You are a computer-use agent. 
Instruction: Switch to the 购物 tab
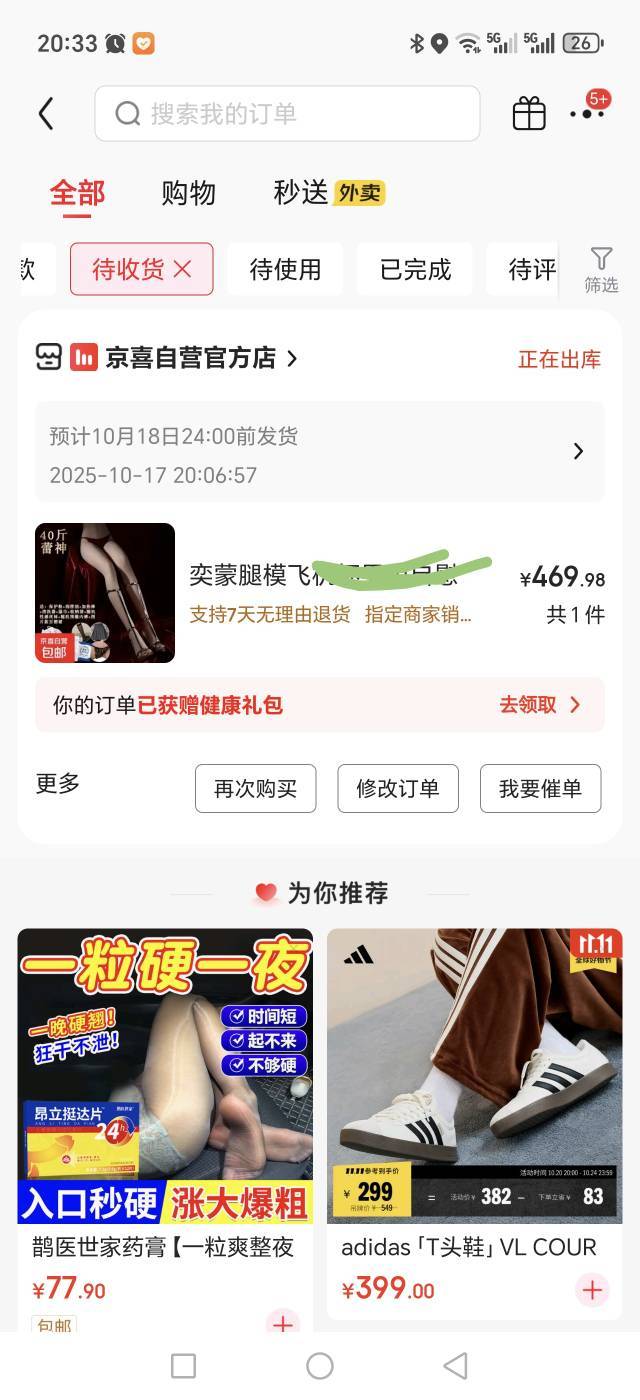tap(188, 193)
